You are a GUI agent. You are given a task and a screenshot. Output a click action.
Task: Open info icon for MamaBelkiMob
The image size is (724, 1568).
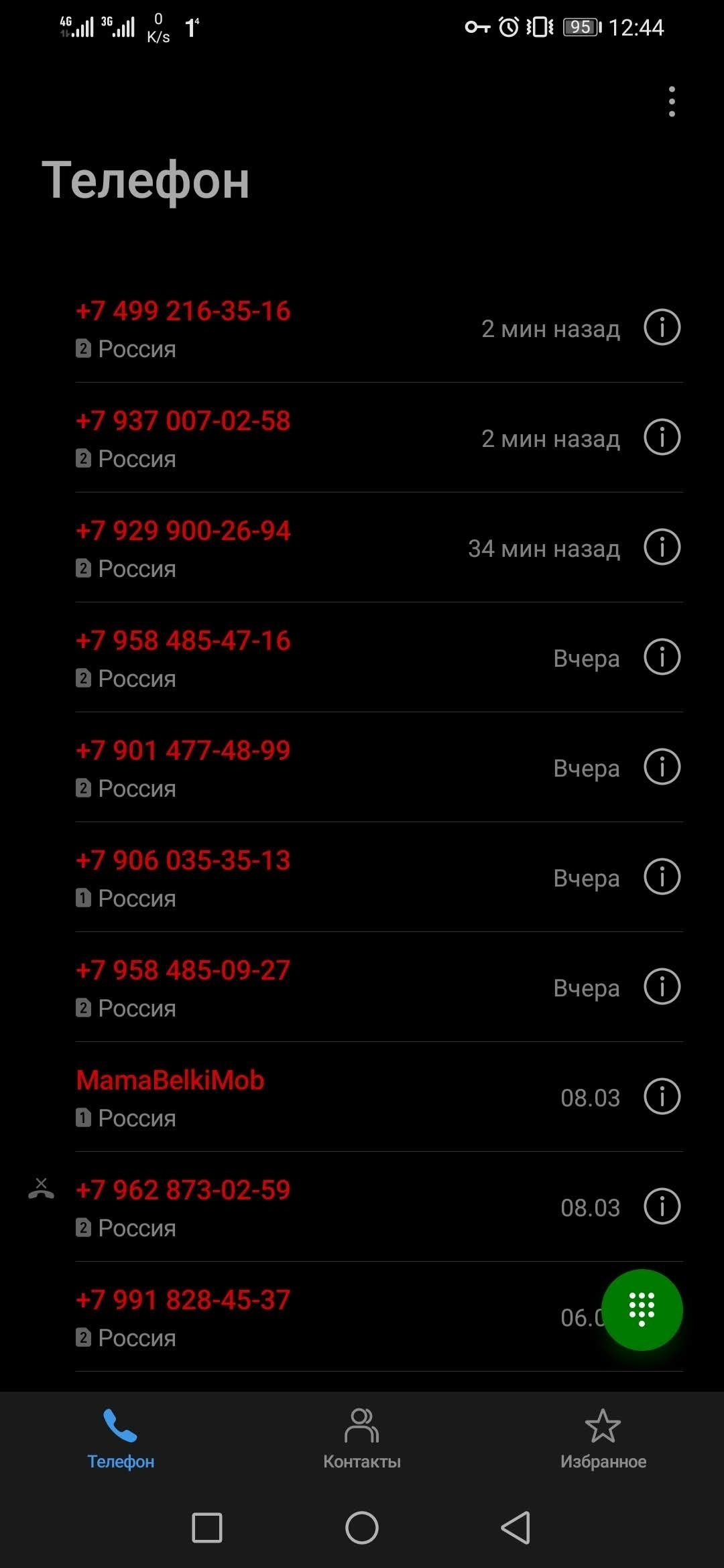[x=662, y=1097]
